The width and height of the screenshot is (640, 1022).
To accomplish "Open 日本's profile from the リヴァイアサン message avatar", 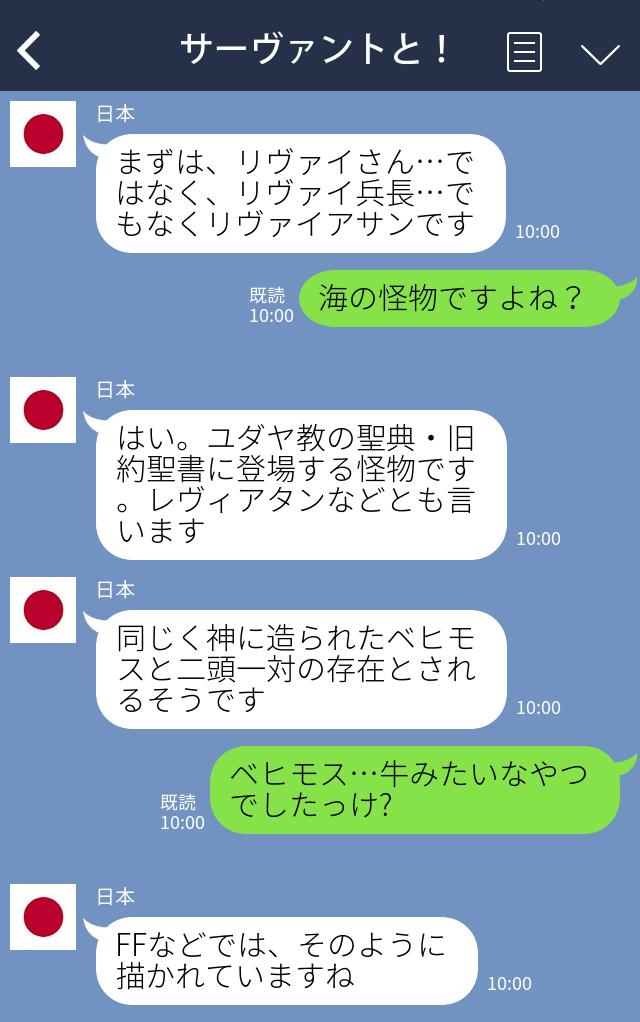I will click(x=43, y=134).
